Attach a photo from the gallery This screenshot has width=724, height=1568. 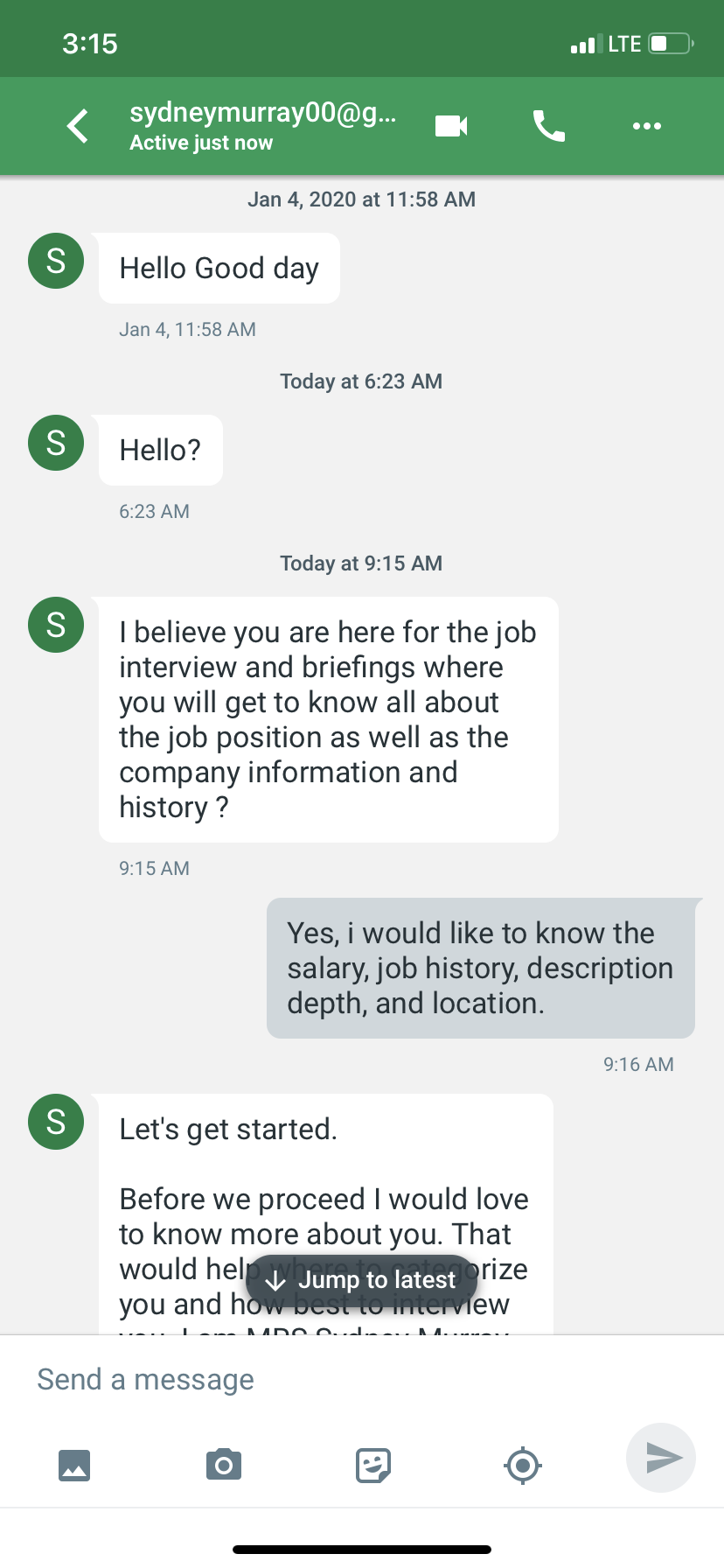click(74, 1464)
